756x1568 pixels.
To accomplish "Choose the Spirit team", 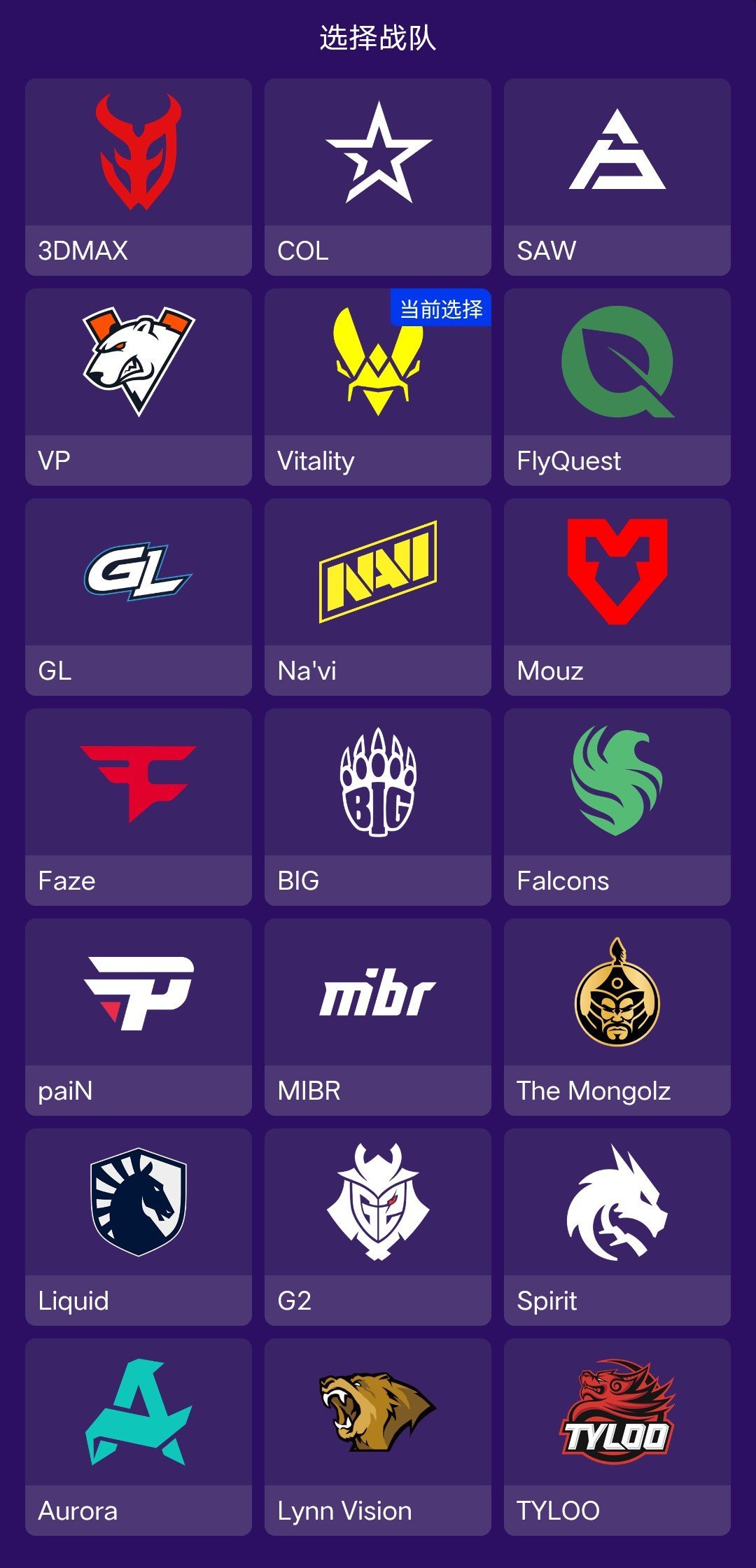I will [617, 1226].
